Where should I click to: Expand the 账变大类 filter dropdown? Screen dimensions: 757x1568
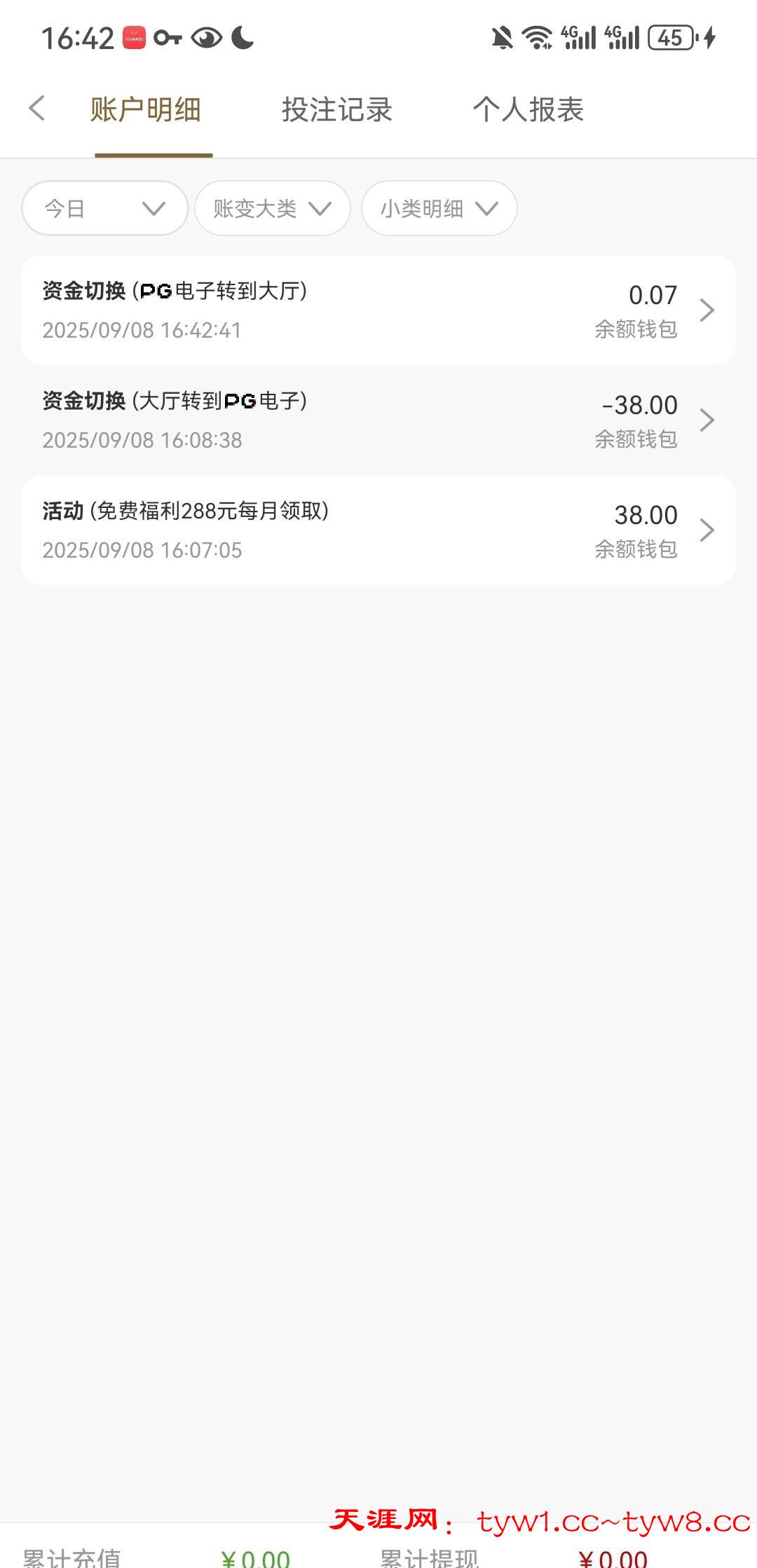pyautogui.click(x=272, y=208)
